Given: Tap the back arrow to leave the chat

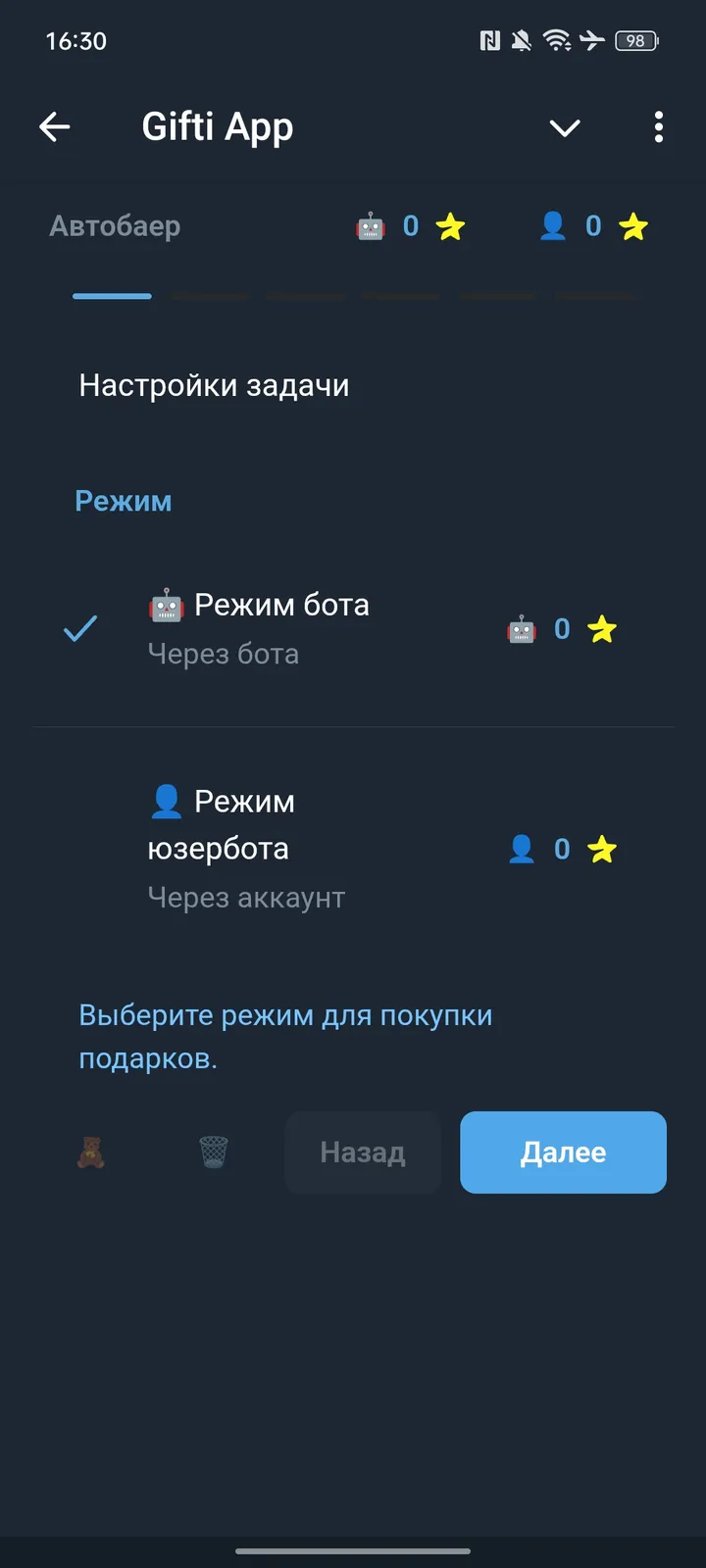Looking at the screenshot, I should click(x=55, y=126).
